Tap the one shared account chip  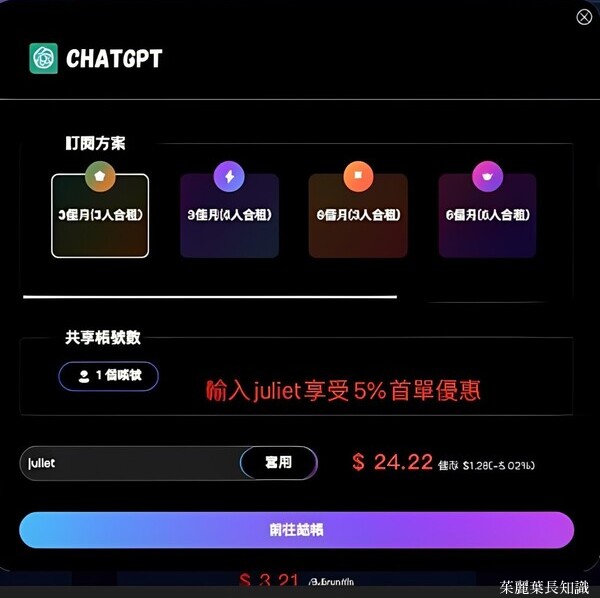pyautogui.click(x=108, y=376)
